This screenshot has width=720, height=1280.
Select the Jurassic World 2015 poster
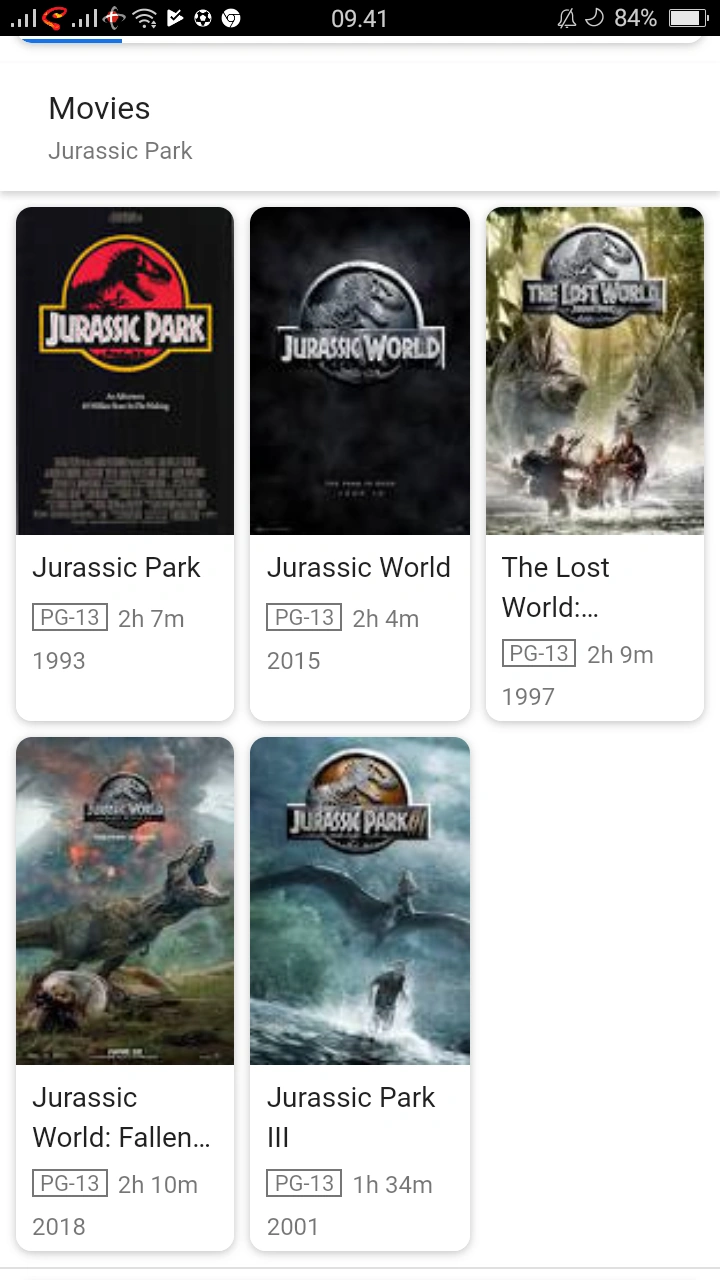359,370
